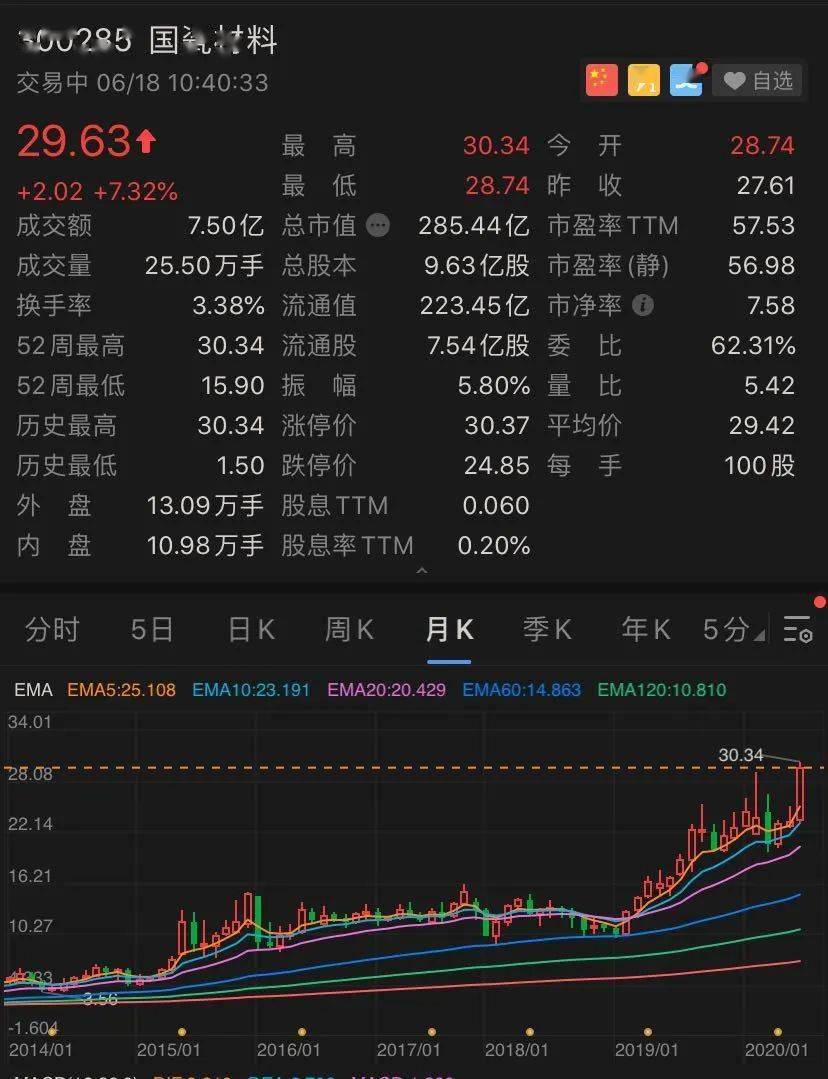
Task: Open the blue share icon with red badge
Action: tap(686, 80)
